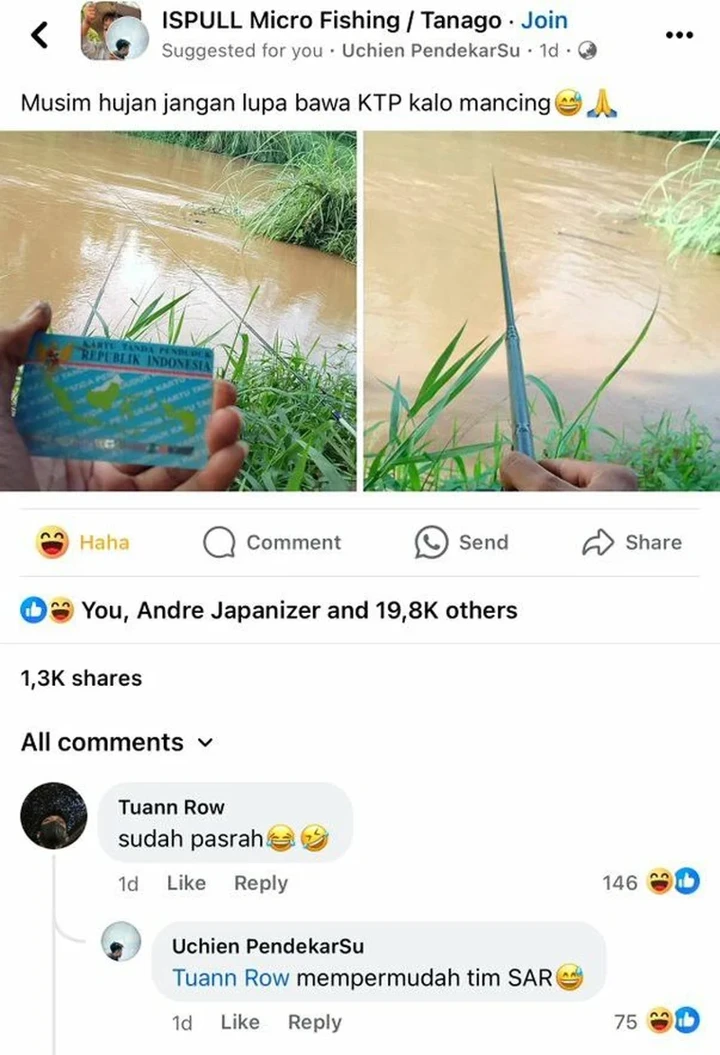Image resolution: width=720 pixels, height=1055 pixels.
Task: Reply to Uchien PendekarSu's comment
Action: tap(314, 1022)
